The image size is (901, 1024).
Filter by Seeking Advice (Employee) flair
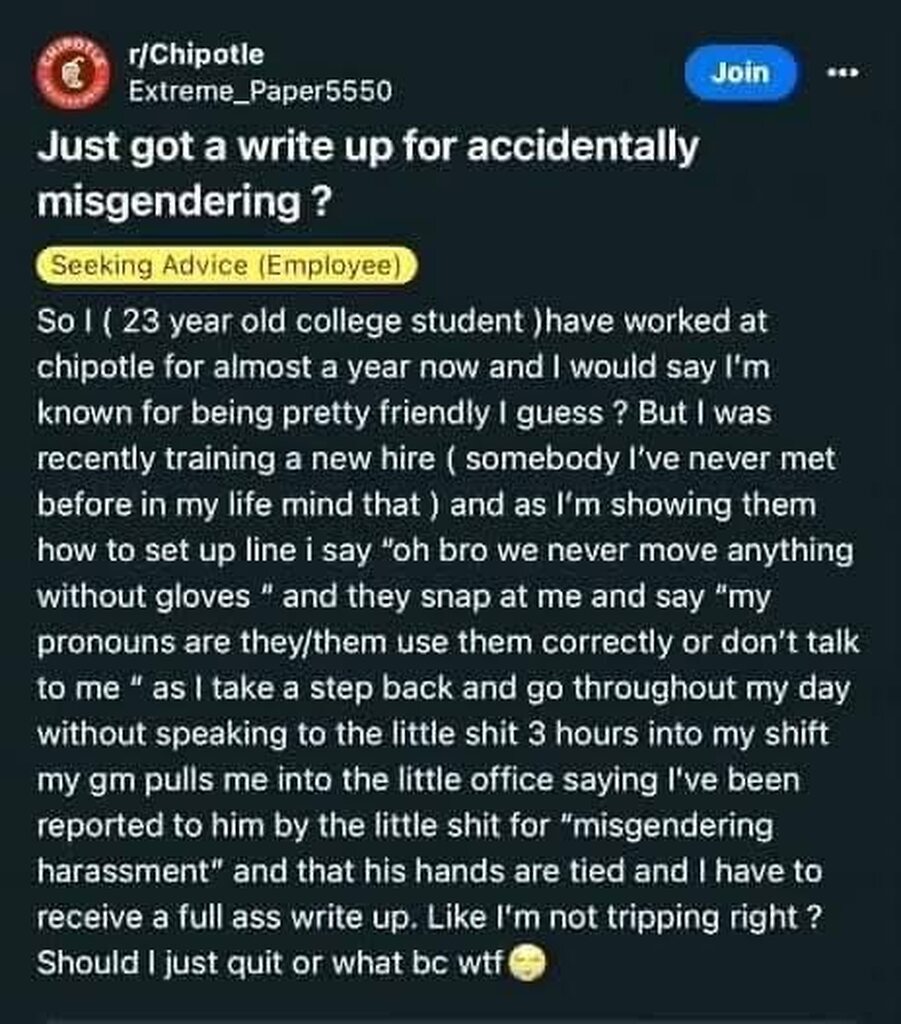(226, 266)
